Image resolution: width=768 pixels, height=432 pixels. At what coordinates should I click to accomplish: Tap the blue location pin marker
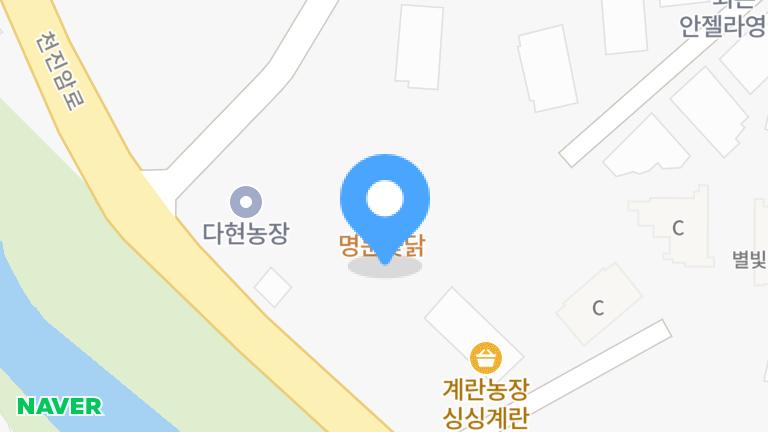[x=385, y=202]
